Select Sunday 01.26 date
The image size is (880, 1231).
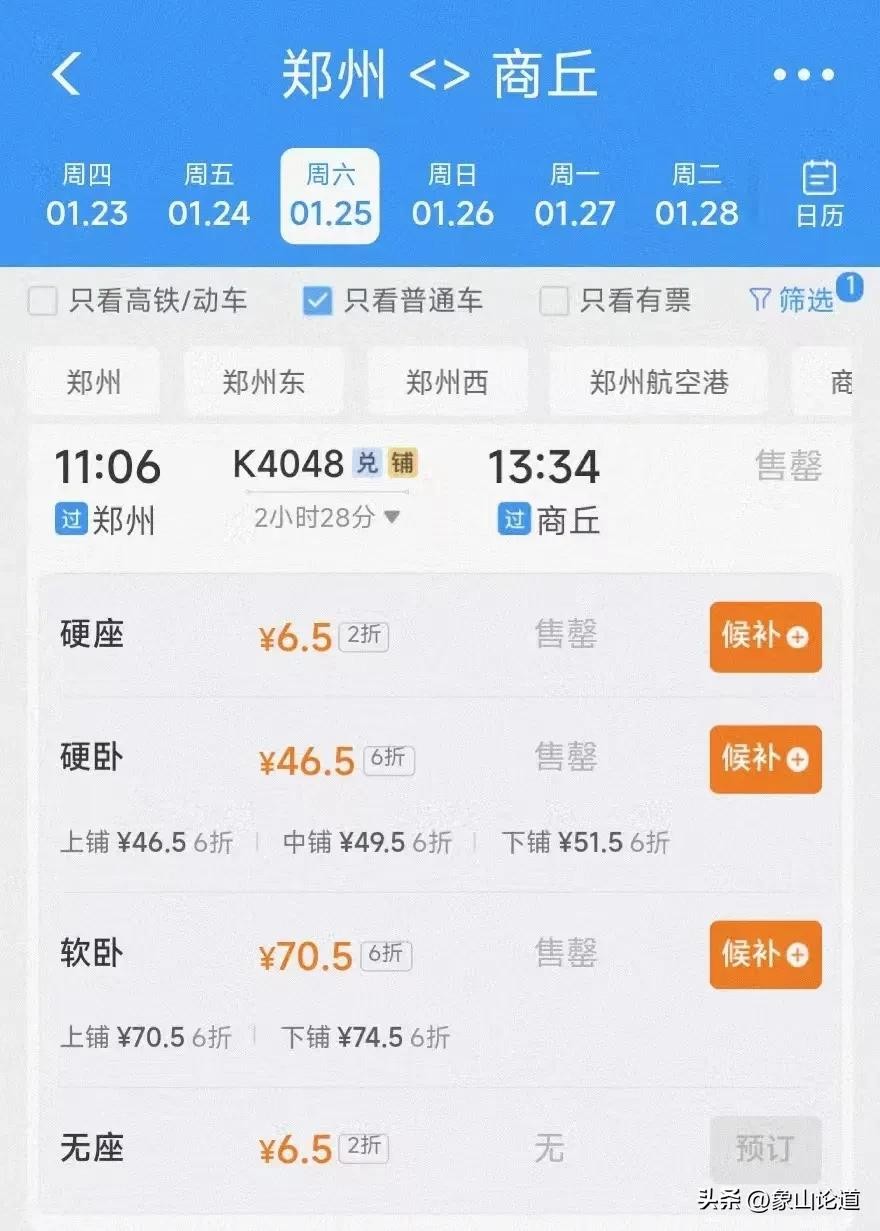(x=453, y=196)
